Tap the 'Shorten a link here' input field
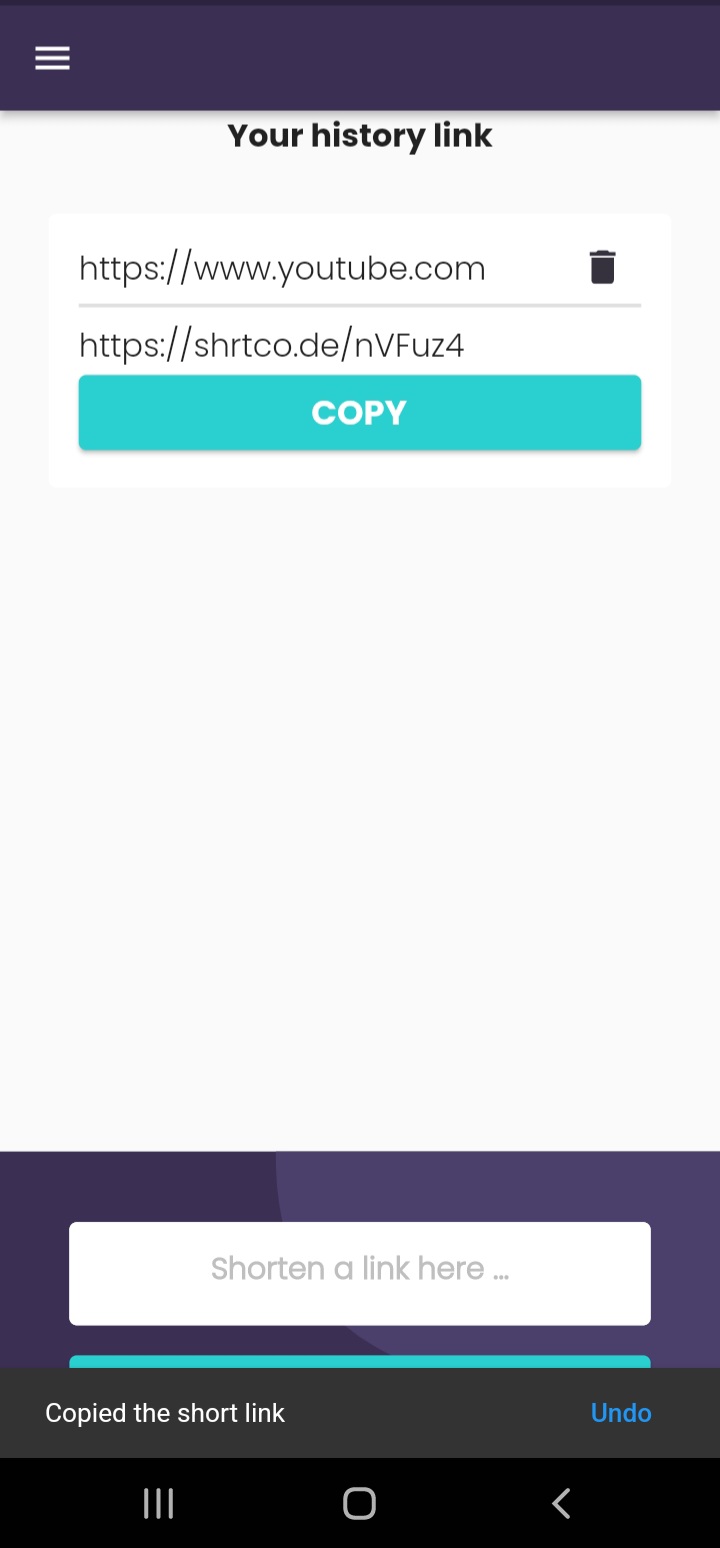Screen dimensions: 720x1548 [360, 1273]
